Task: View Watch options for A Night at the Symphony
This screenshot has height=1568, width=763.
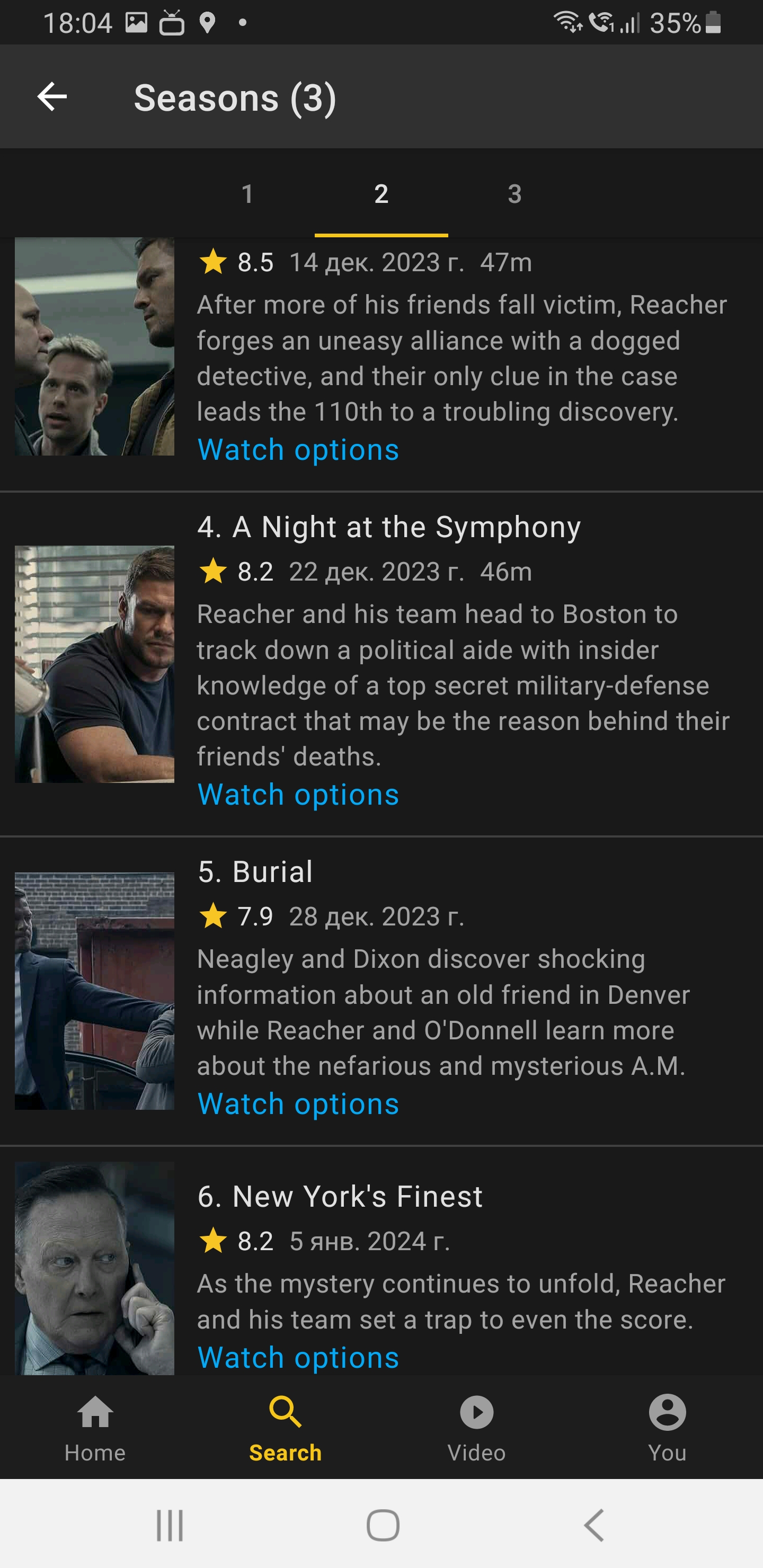Action: [x=298, y=795]
